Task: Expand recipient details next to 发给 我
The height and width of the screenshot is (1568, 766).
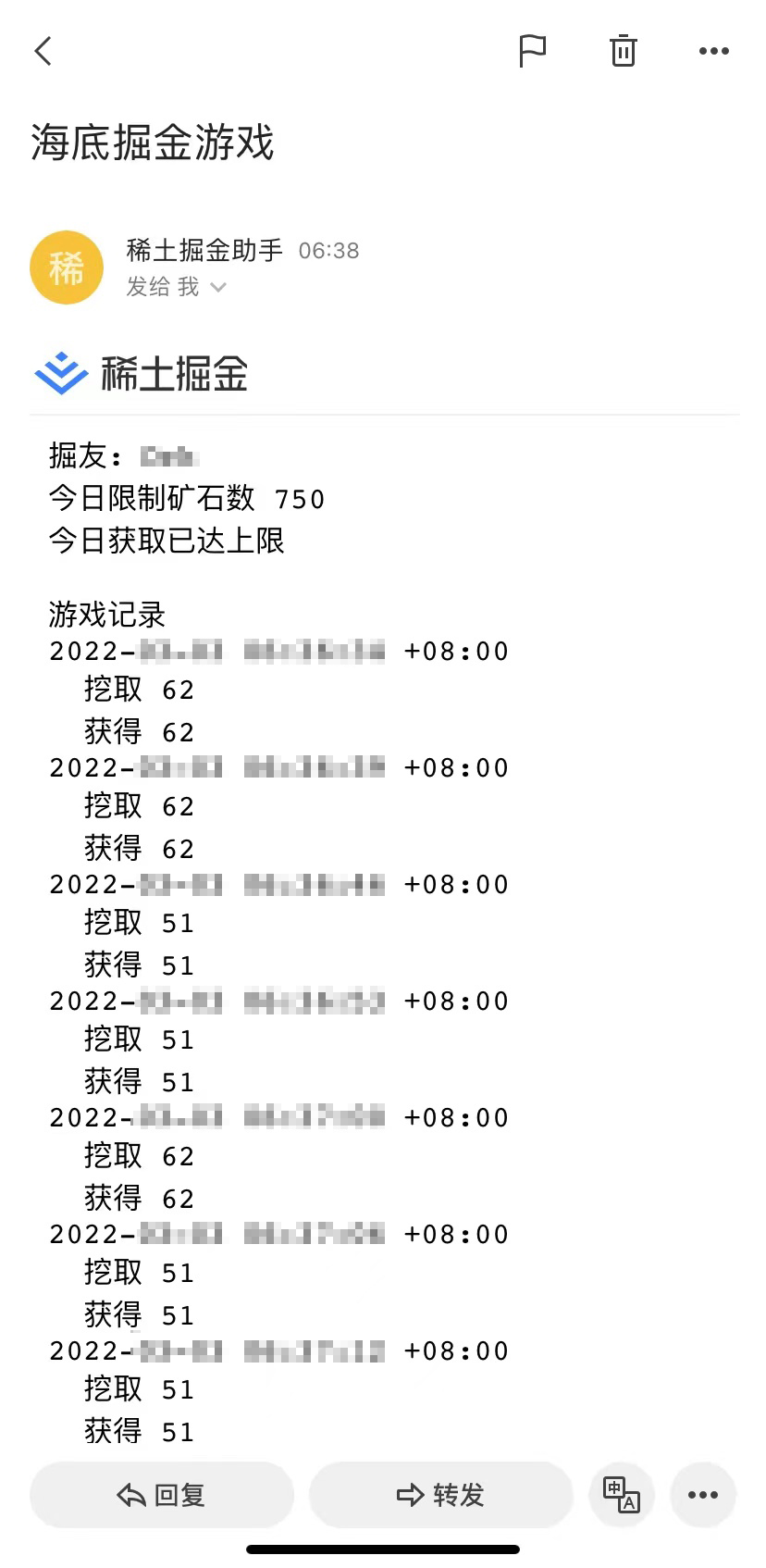Action: click(x=218, y=288)
